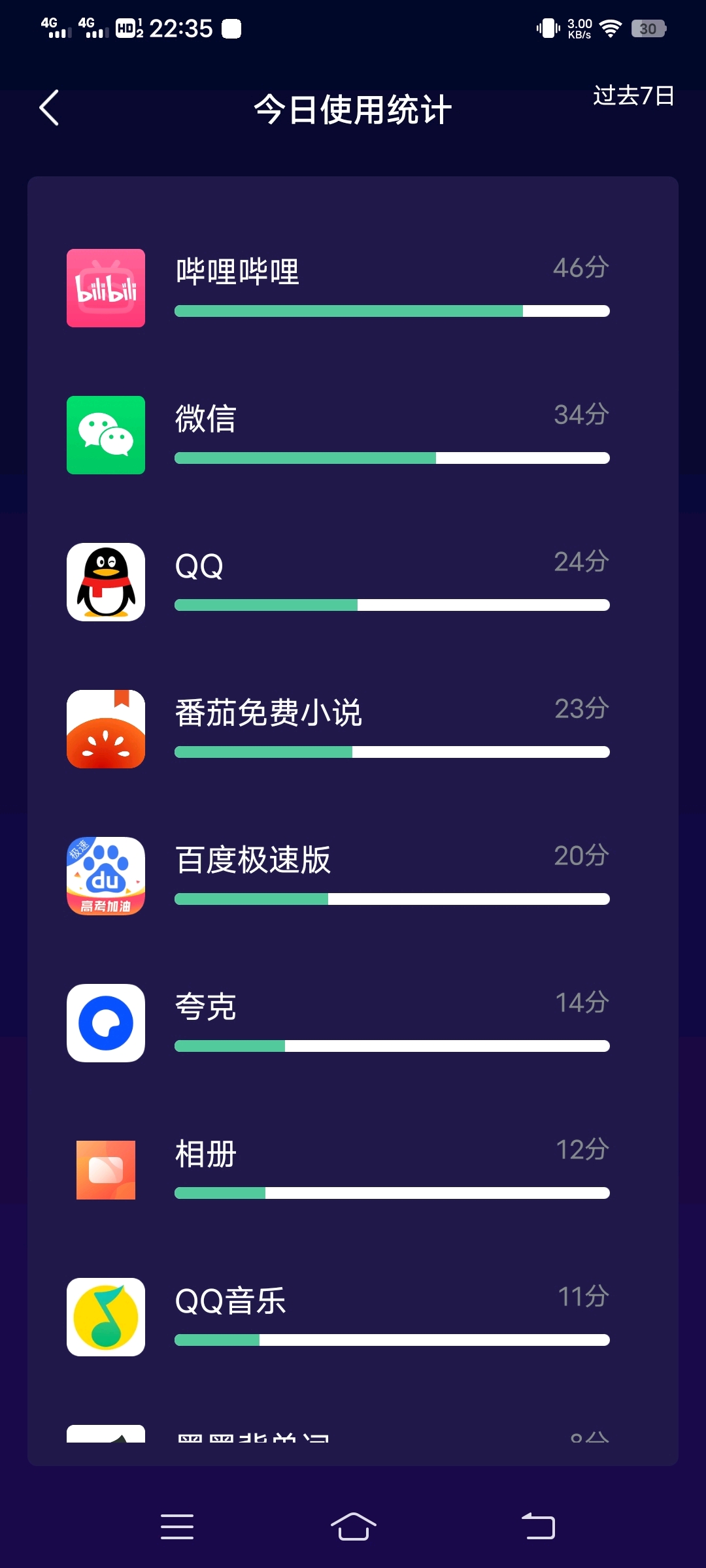Open 夸克 usage details
Screen dimensions: 706x1568
pos(353,1023)
